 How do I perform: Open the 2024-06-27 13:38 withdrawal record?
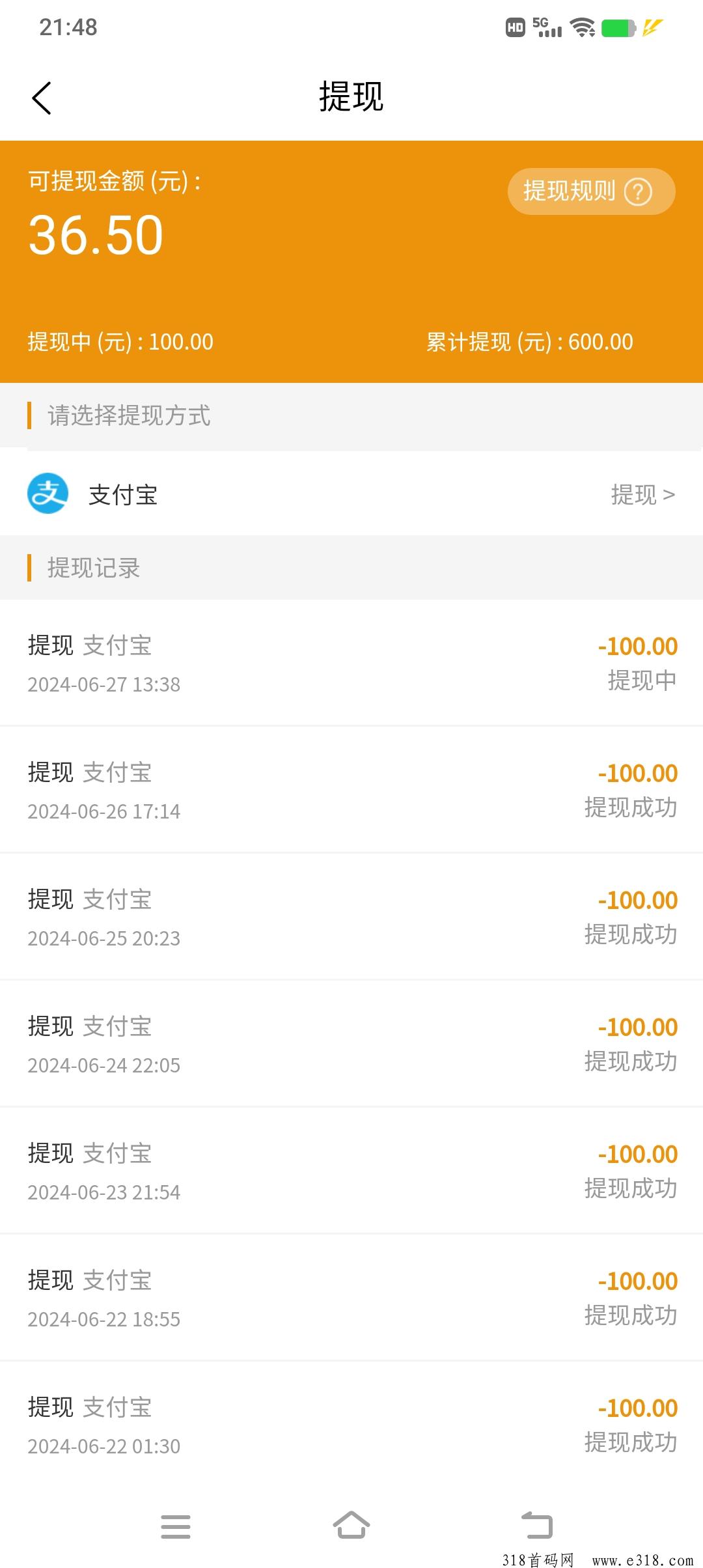pyautogui.click(x=351, y=663)
